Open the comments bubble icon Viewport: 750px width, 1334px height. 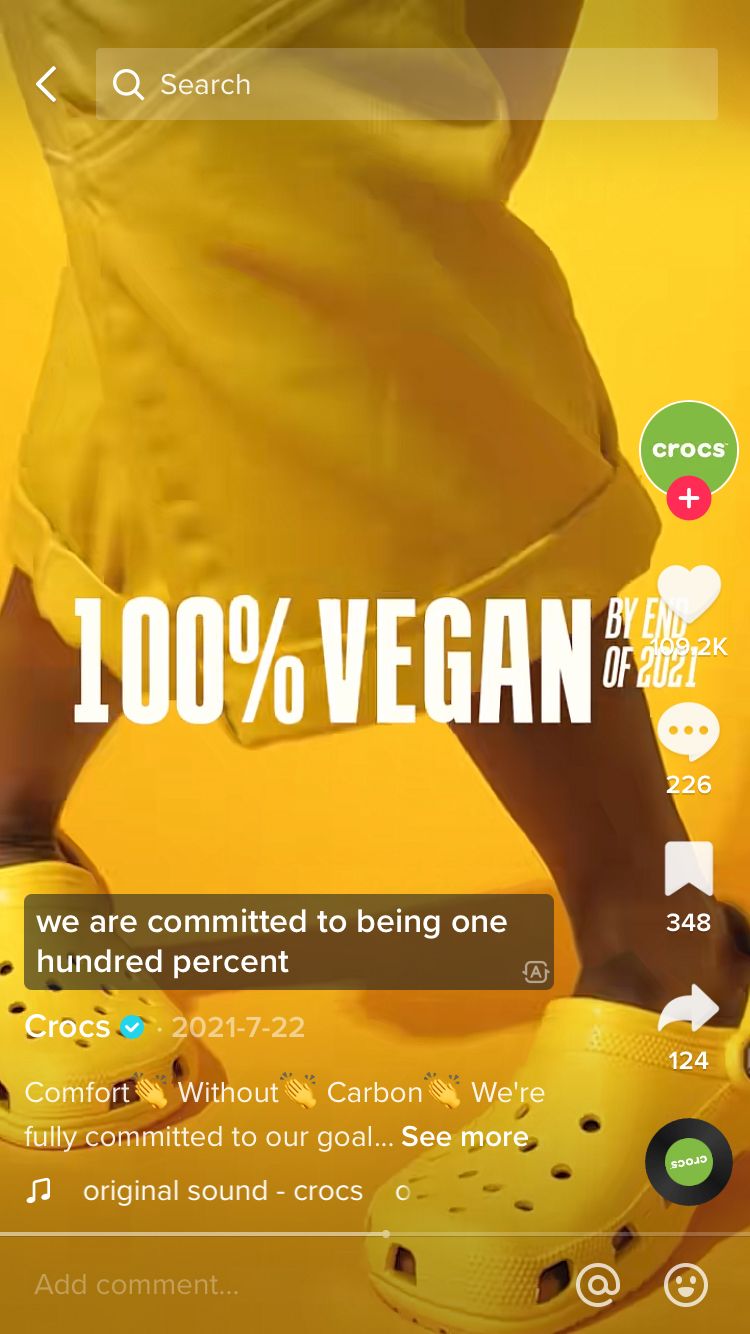click(x=689, y=732)
